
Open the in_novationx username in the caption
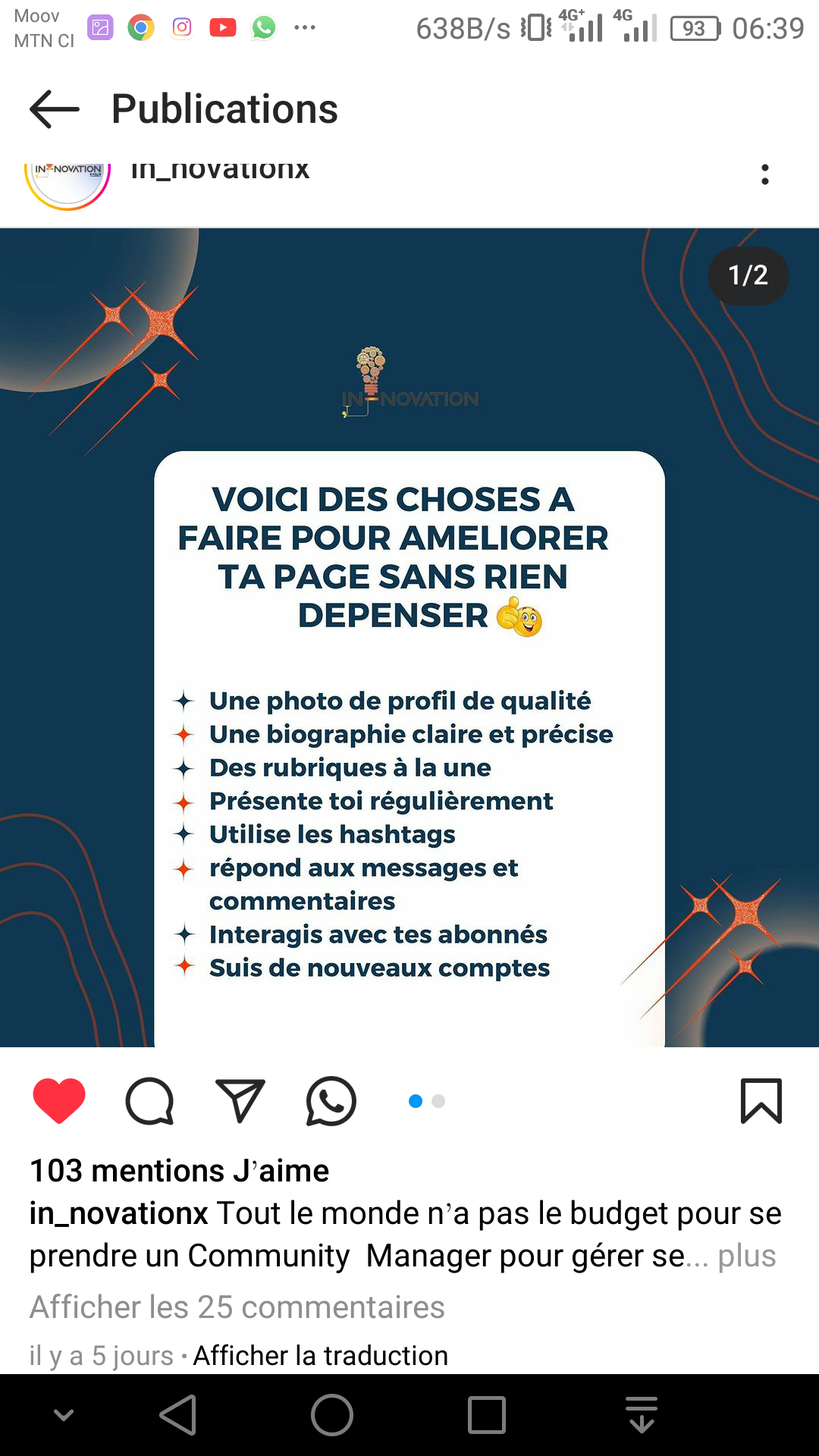[x=119, y=1213]
